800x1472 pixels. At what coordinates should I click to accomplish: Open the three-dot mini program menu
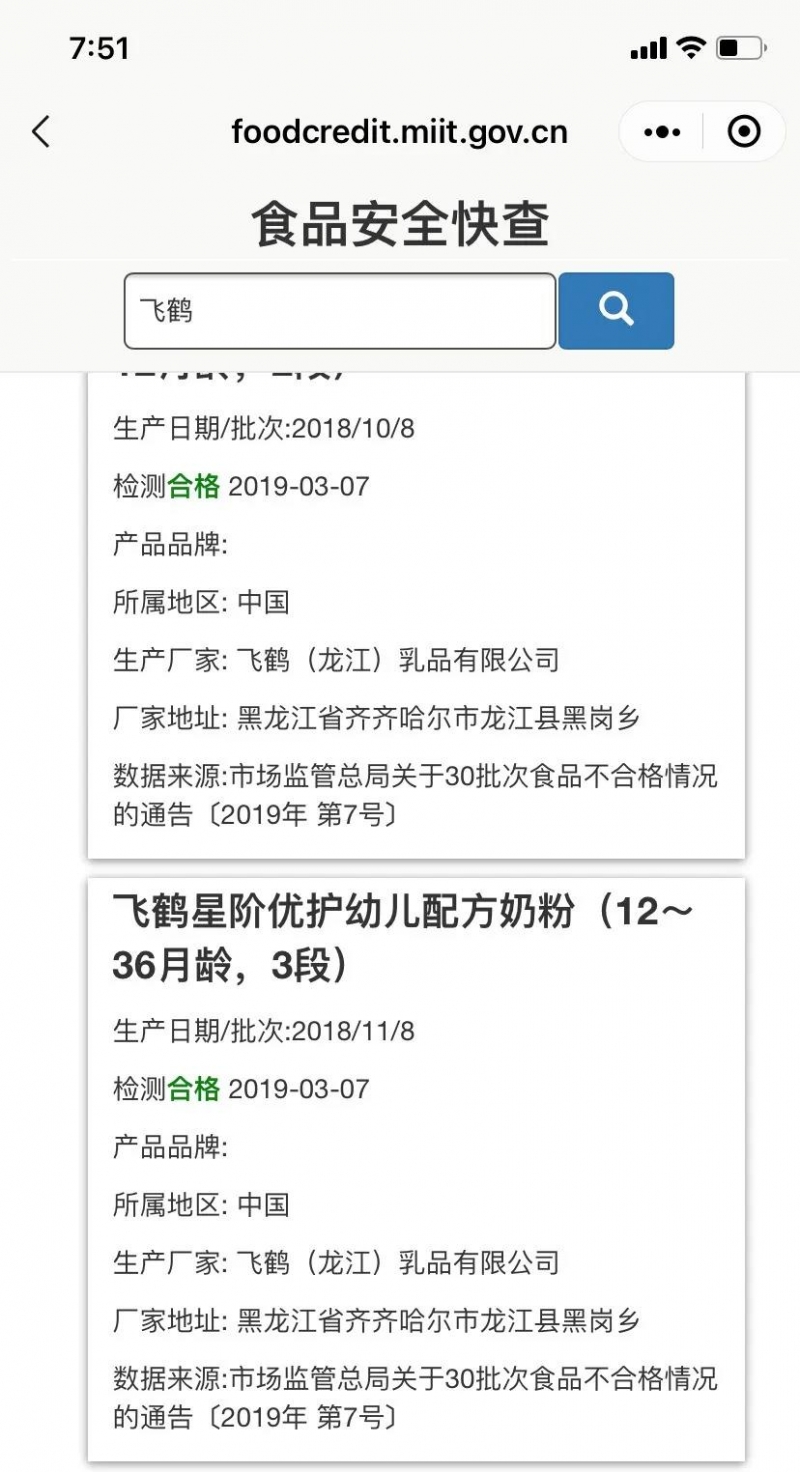662,131
